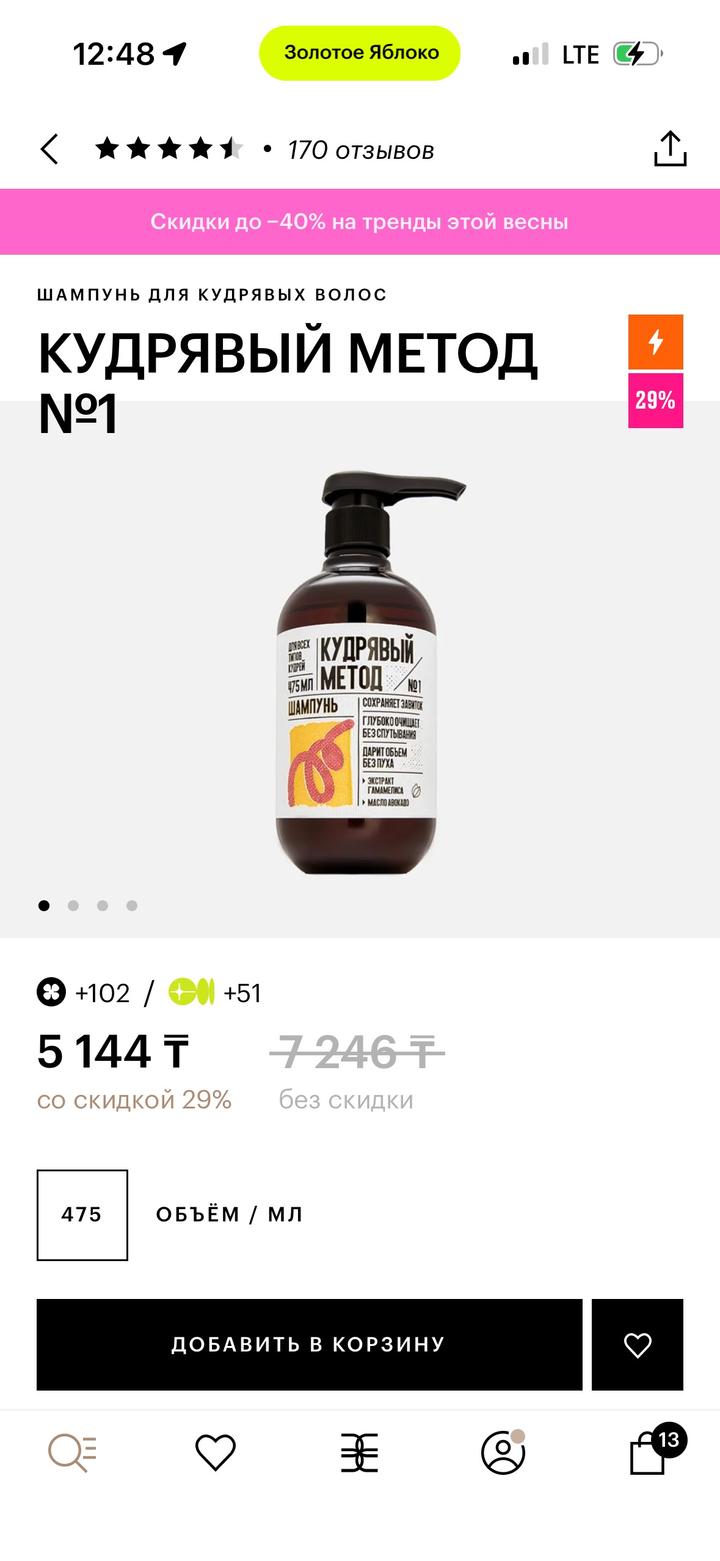Select the 475 ml volume option
The width and height of the screenshot is (720, 1561).
tap(82, 1214)
